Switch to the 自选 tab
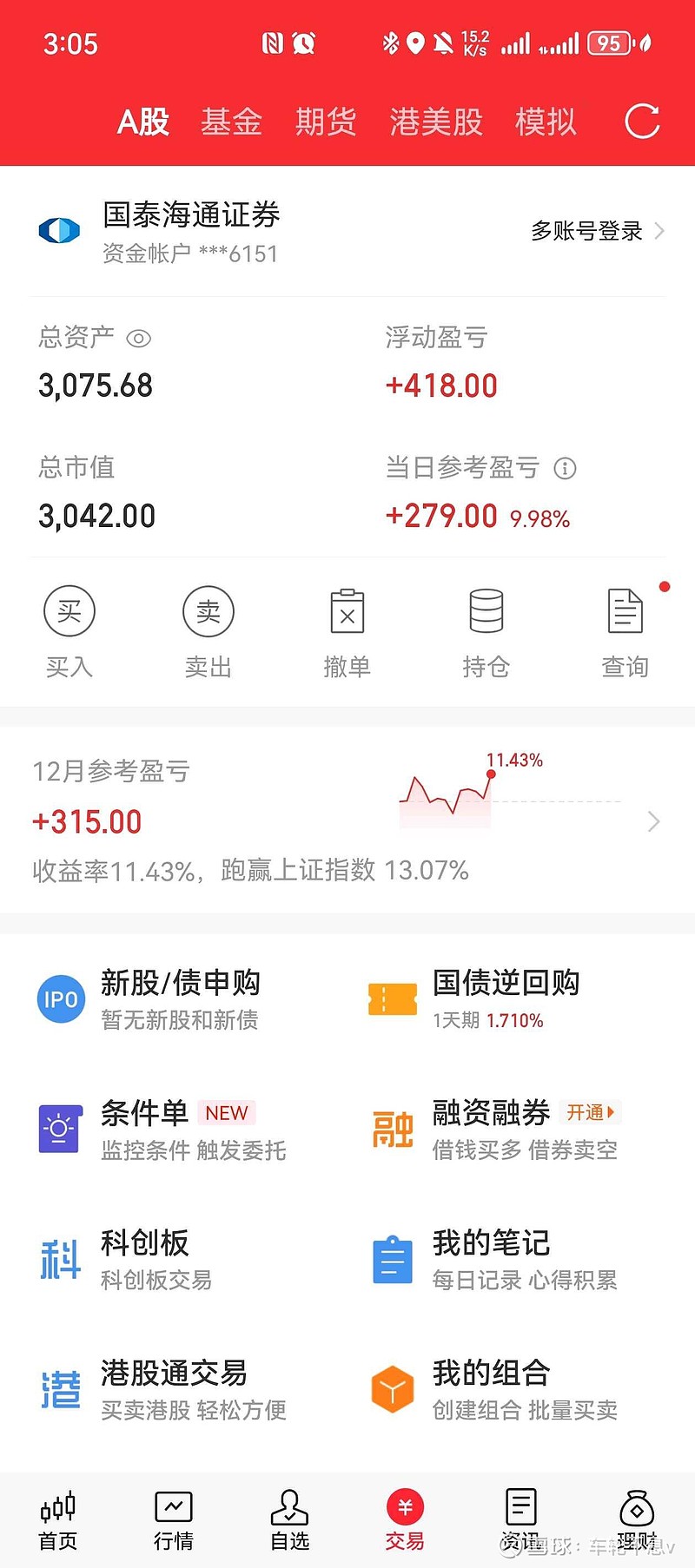695x1568 pixels. coord(289,1521)
